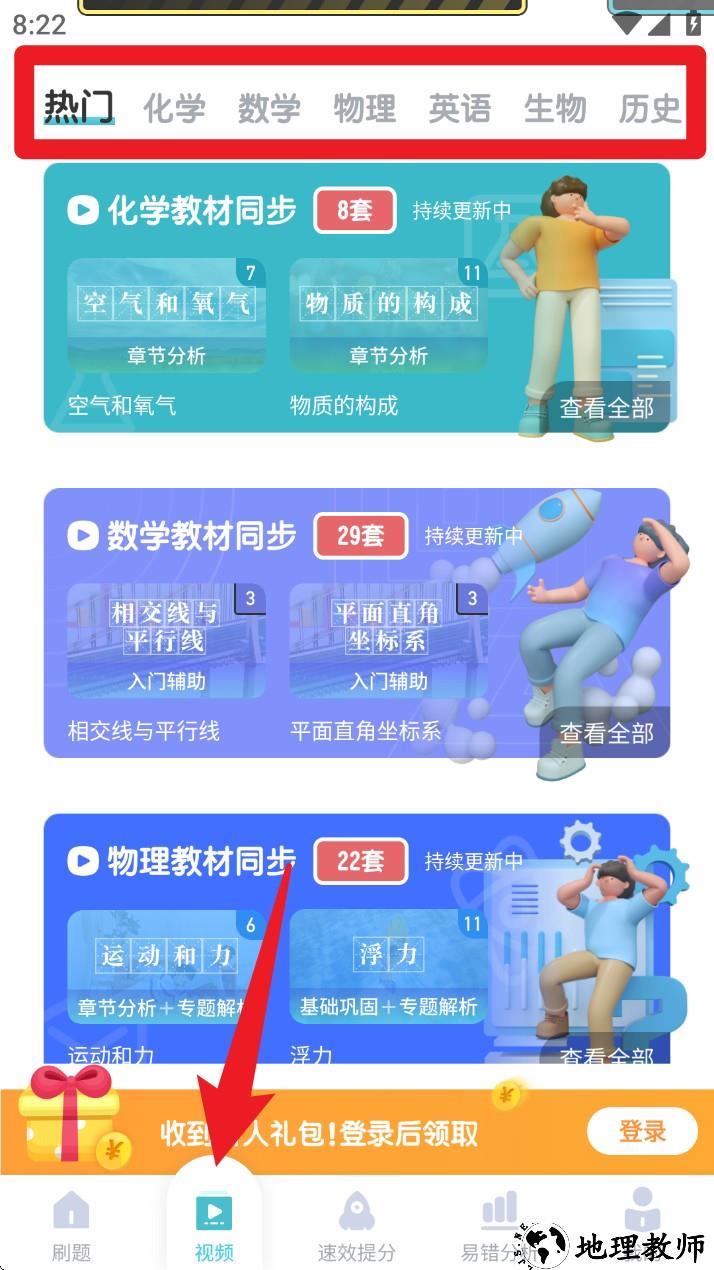Select the 数学 subject tab
Viewport: 714px width, 1270px height.
(269, 108)
